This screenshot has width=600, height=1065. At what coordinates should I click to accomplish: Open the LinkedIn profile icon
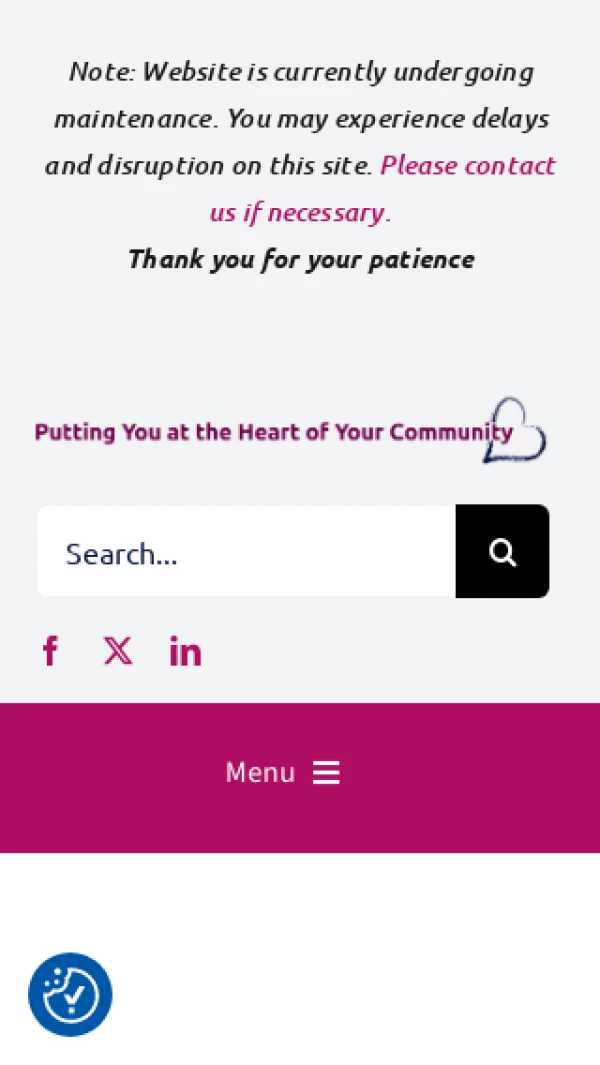tap(185, 651)
